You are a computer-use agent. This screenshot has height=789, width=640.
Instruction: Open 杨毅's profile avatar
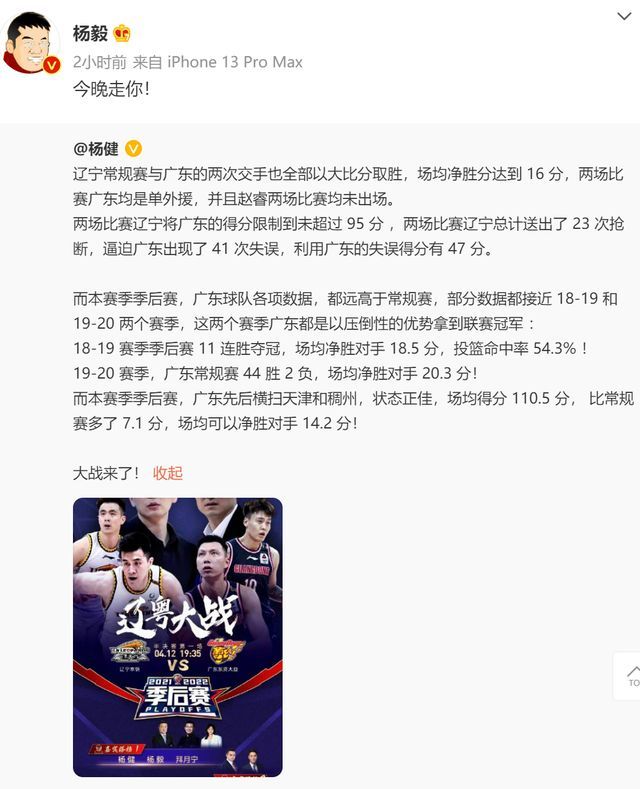click(32, 42)
